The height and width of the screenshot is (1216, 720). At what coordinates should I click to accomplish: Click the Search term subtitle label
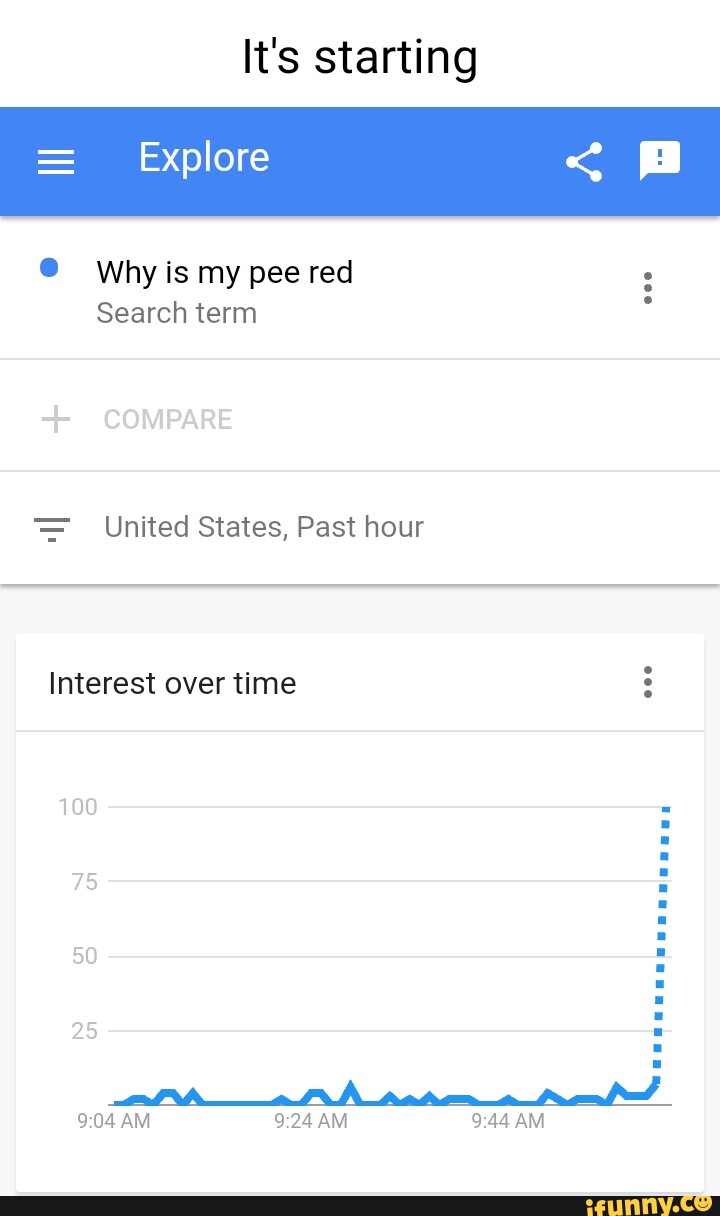tap(176, 313)
